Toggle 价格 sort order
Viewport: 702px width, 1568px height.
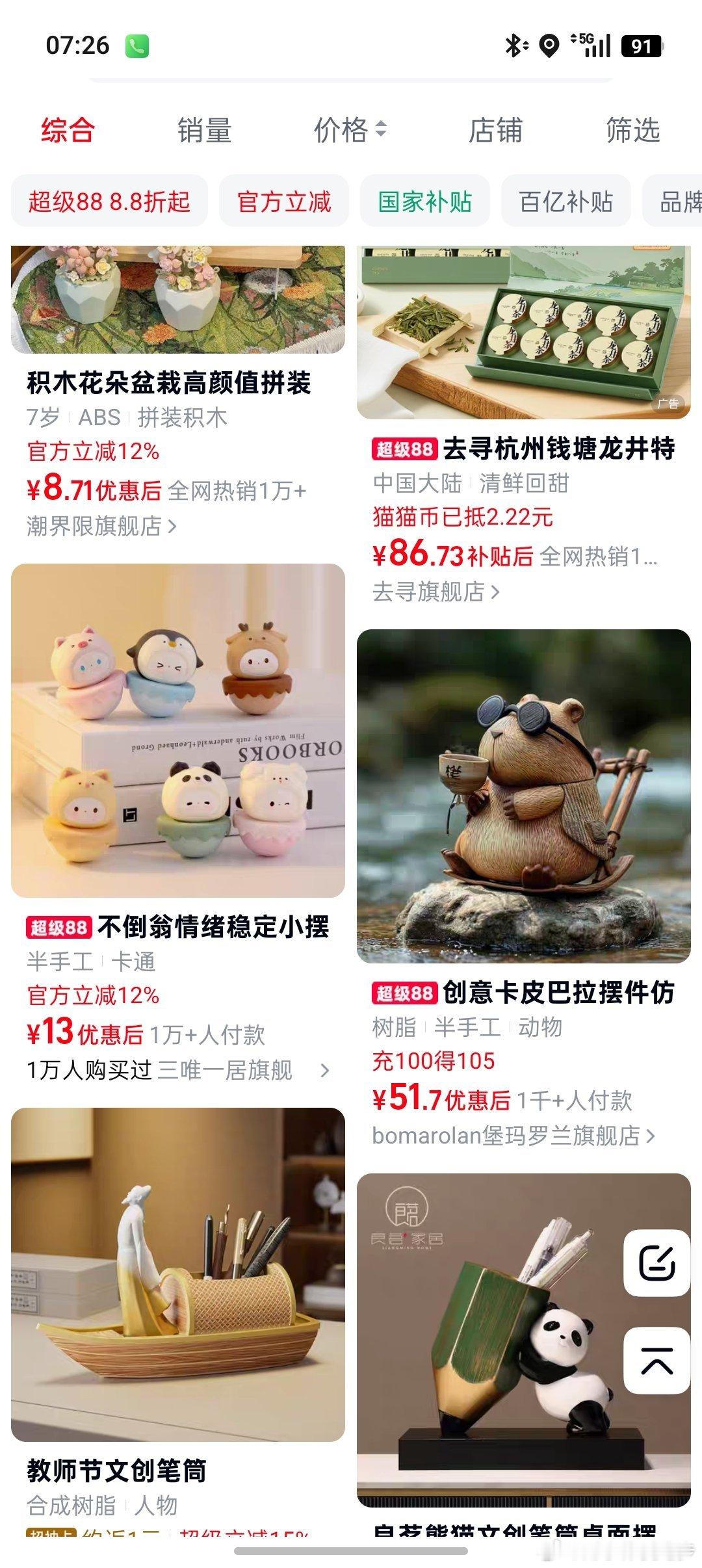(350, 130)
